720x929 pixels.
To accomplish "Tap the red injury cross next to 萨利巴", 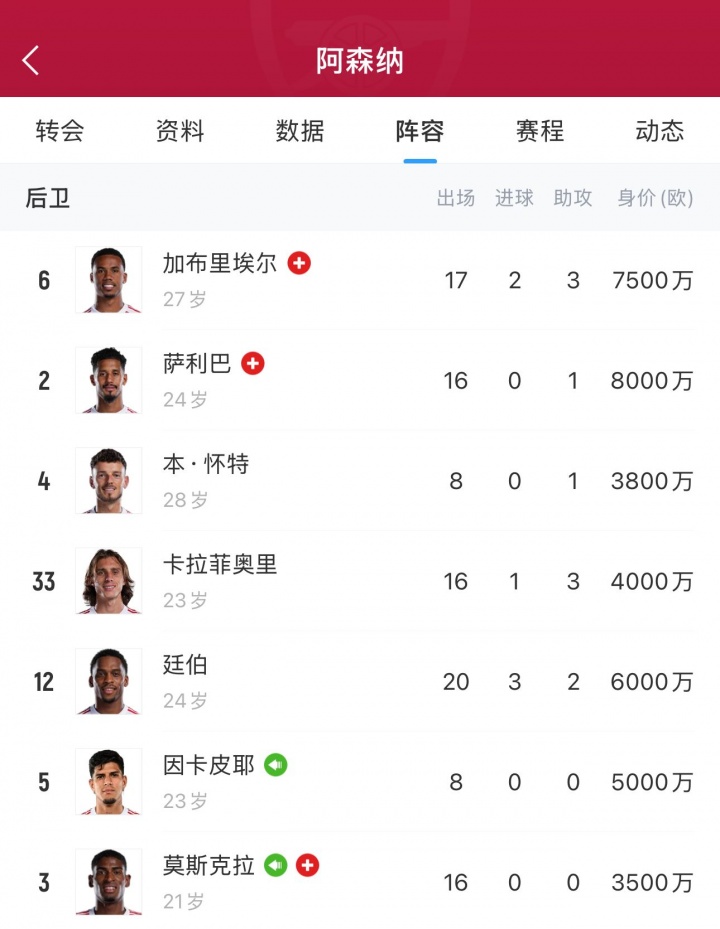I will coord(253,364).
